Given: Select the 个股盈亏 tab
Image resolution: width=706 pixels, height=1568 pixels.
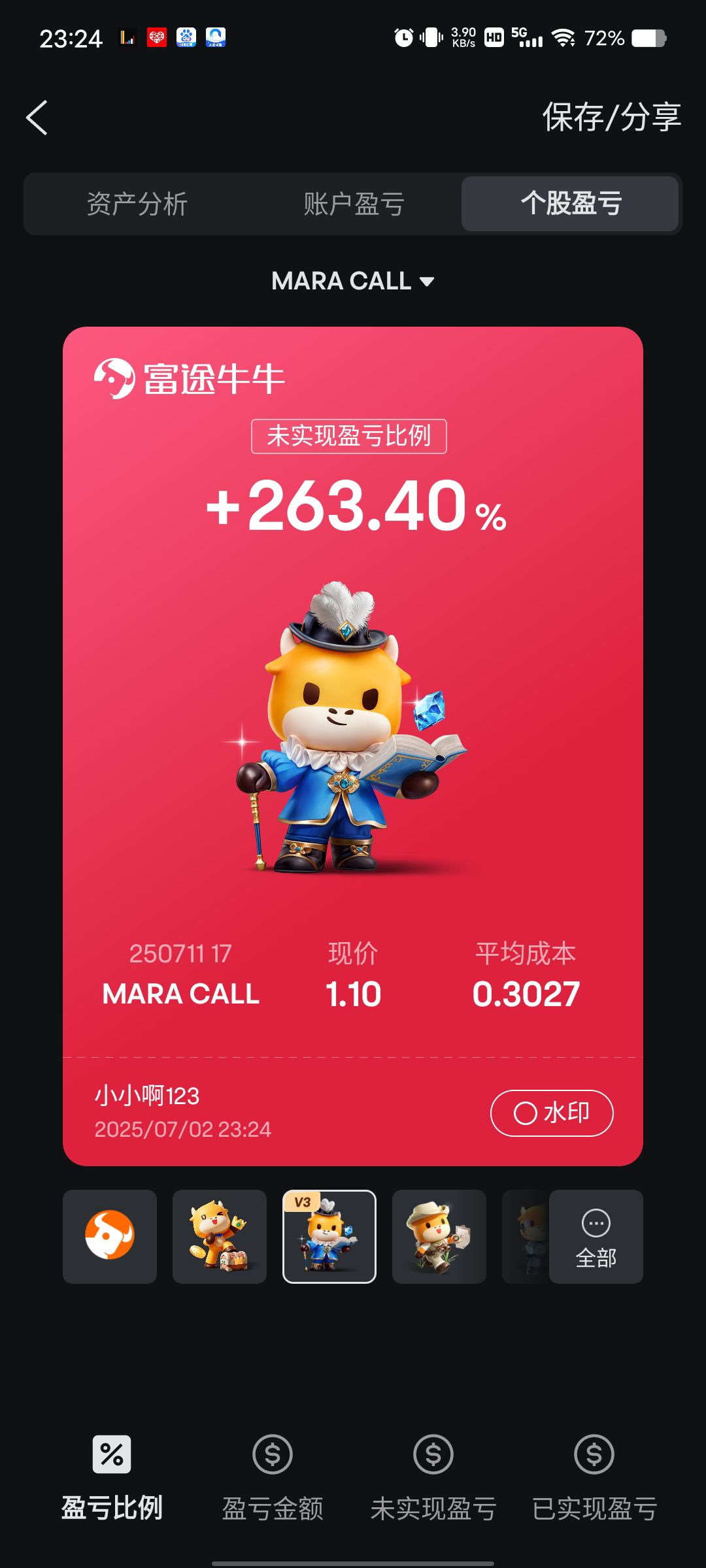Looking at the screenshot, I should (x=570, y=204).
